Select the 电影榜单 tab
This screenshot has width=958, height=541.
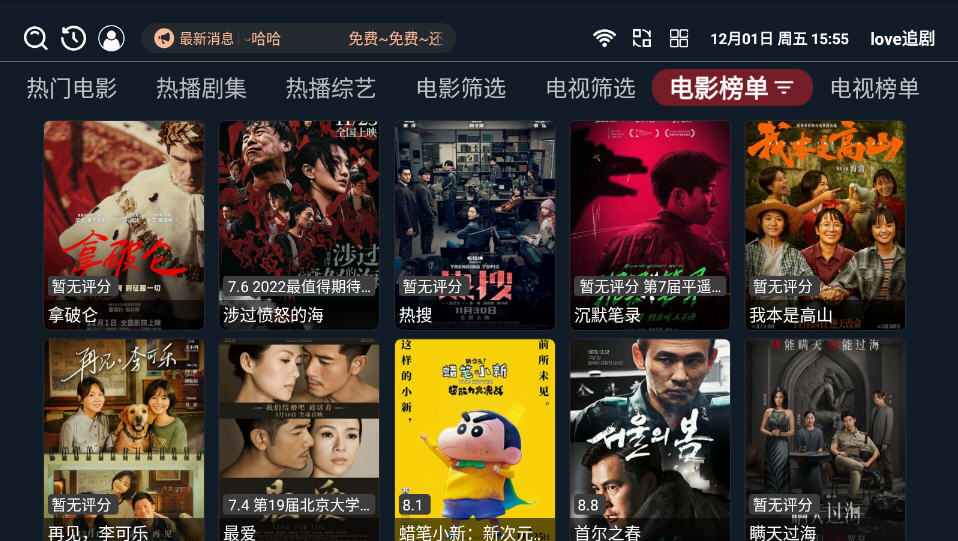pyautogui.click(x=731, y=88)
